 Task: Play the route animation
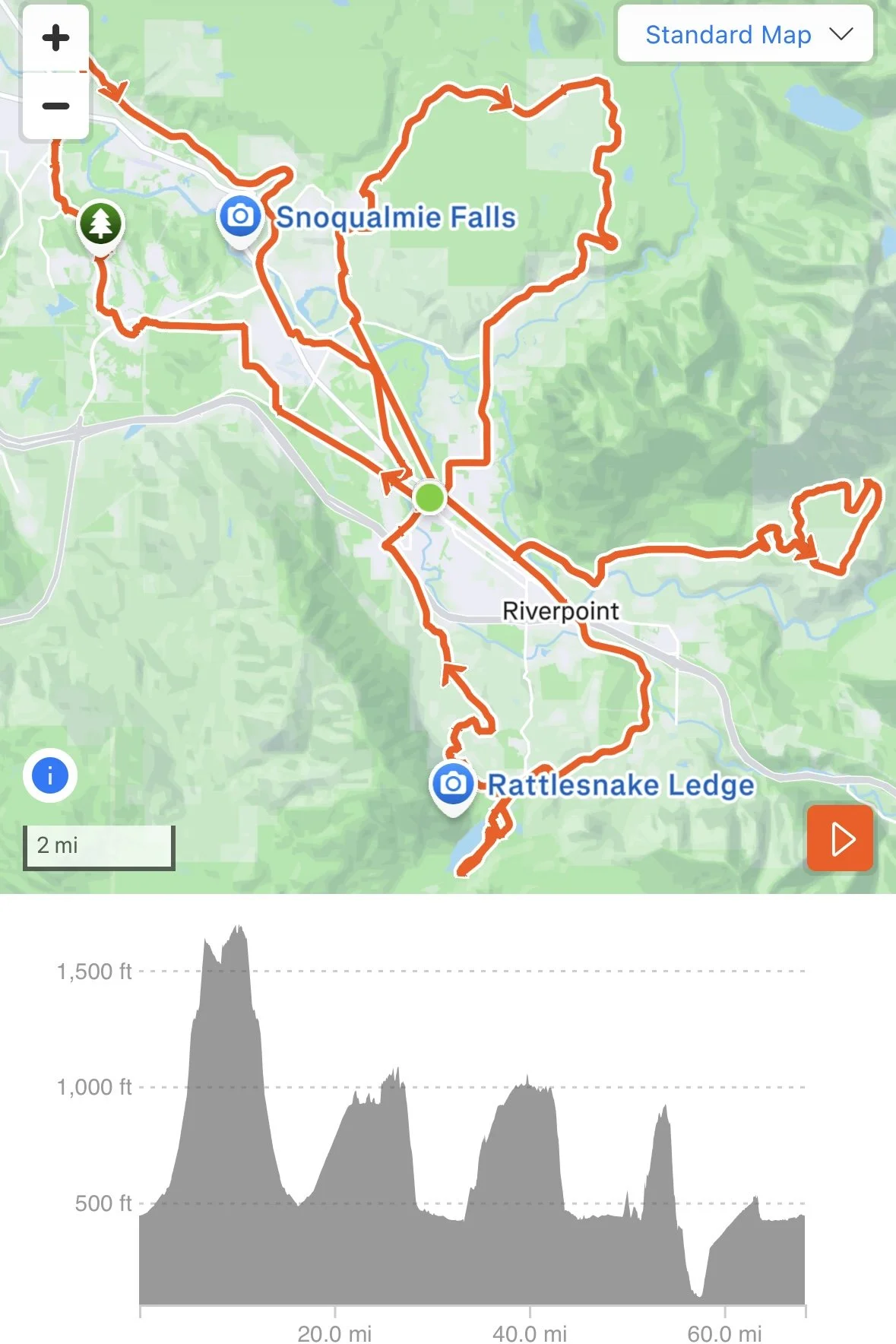pos(840,839)
